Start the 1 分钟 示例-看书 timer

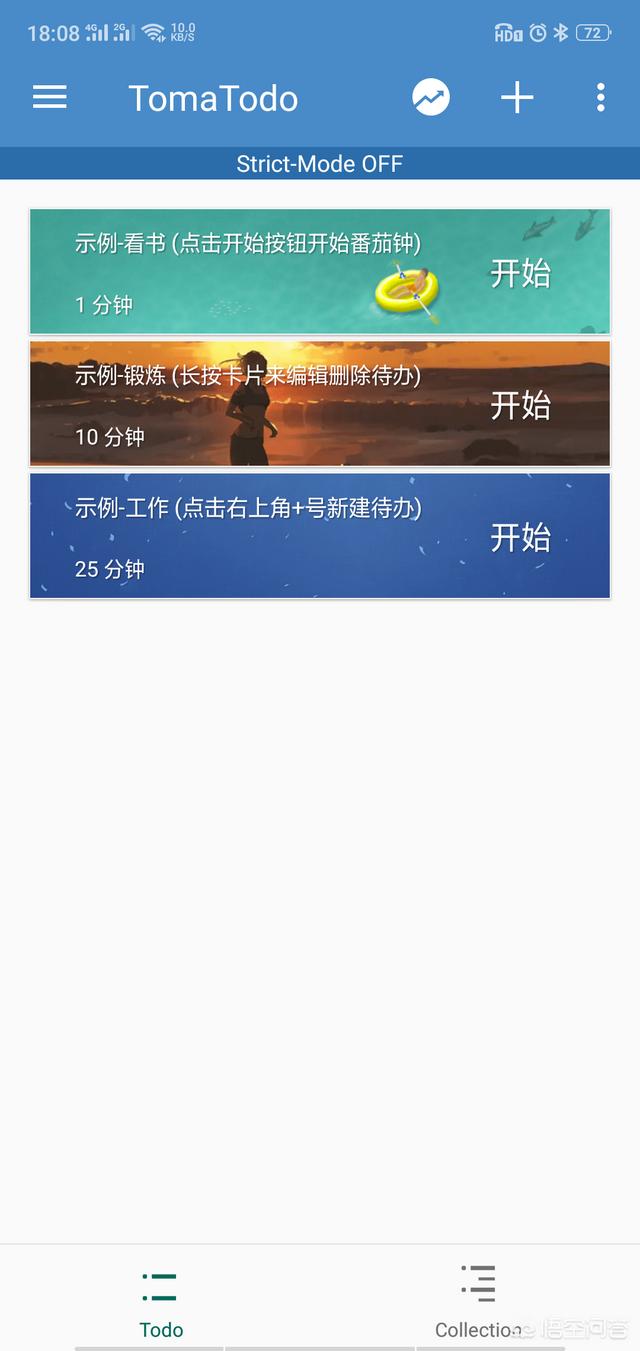point(520,273)
